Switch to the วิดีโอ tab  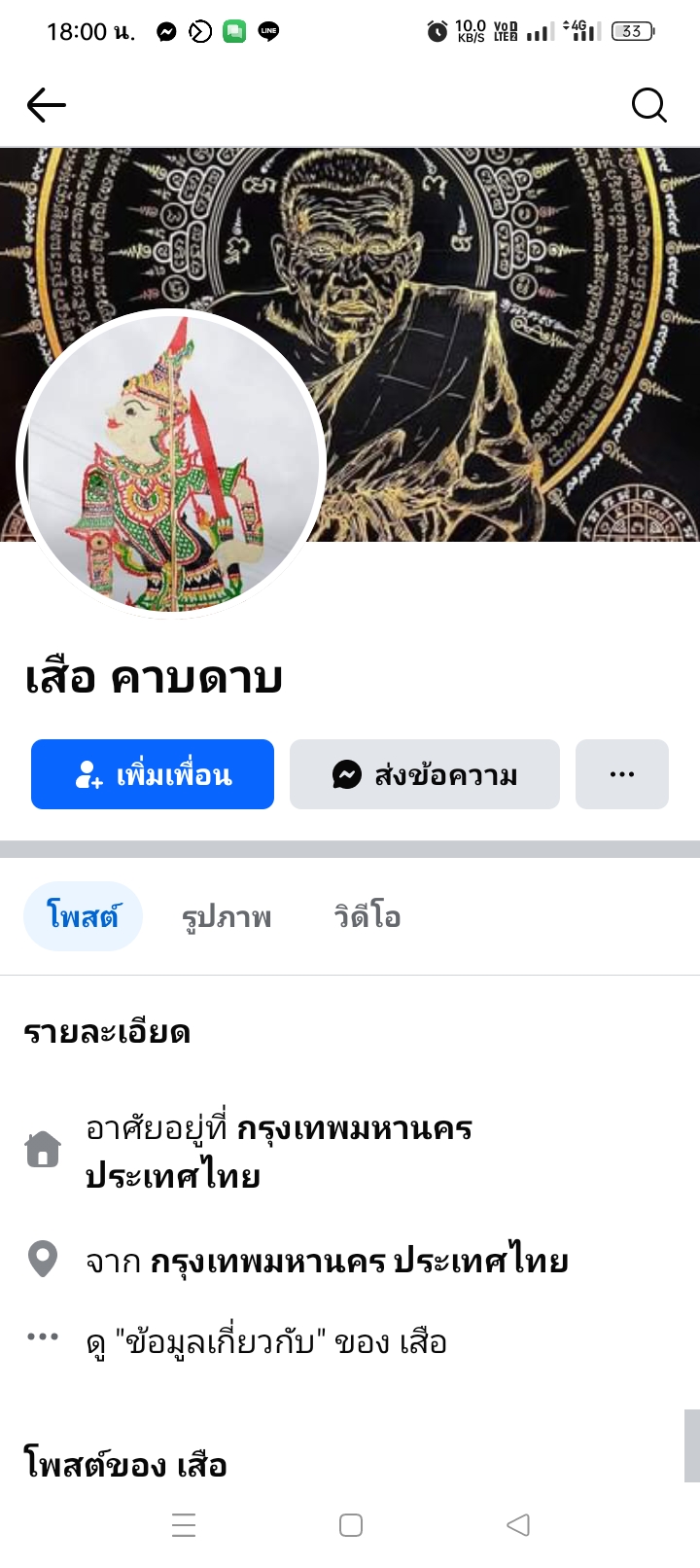click(x=367, y=916)
